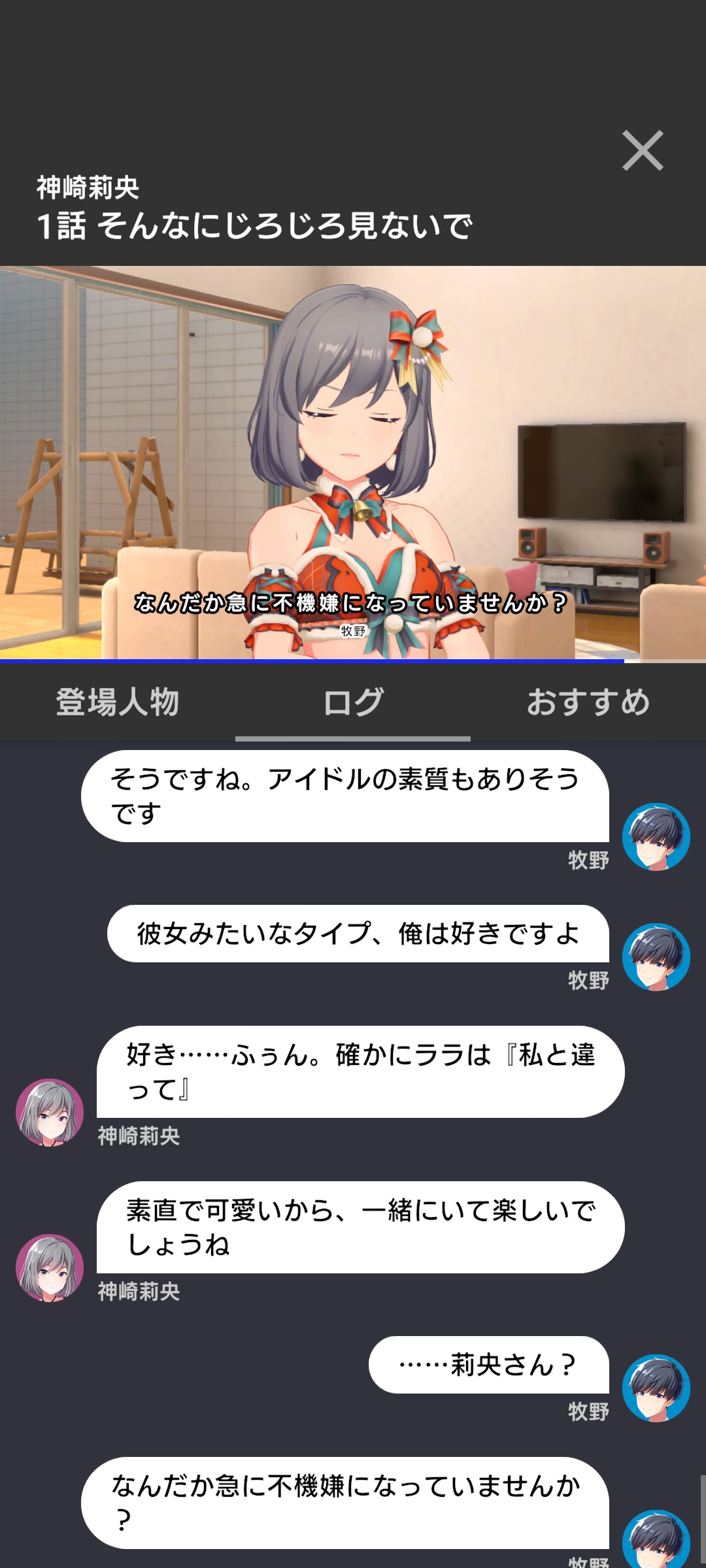Screen dimensions: 706x1568
Task: Tap the story video scene with 神崎莉央
Action: (353, 463)
